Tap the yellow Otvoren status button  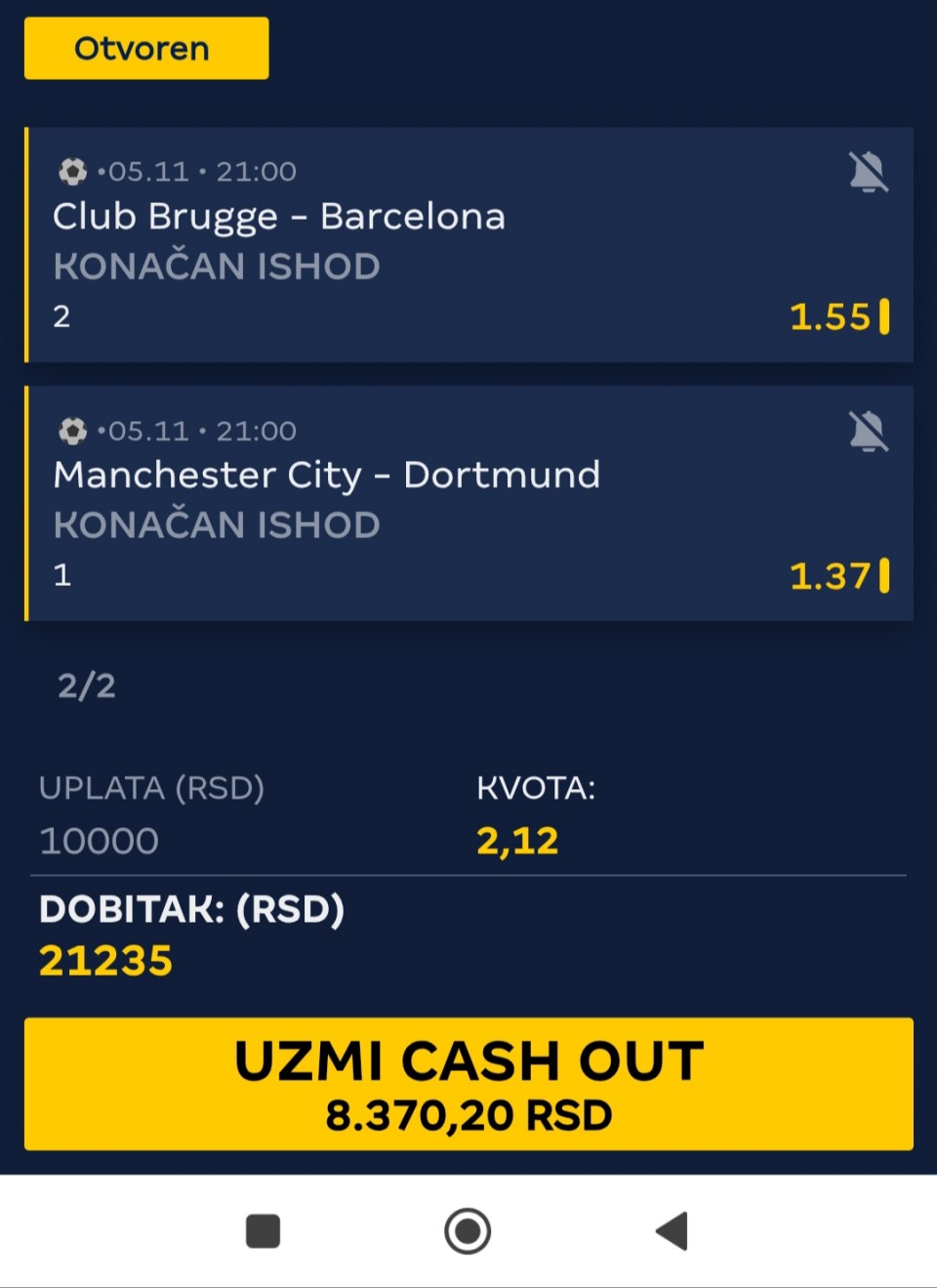[146, 48]
